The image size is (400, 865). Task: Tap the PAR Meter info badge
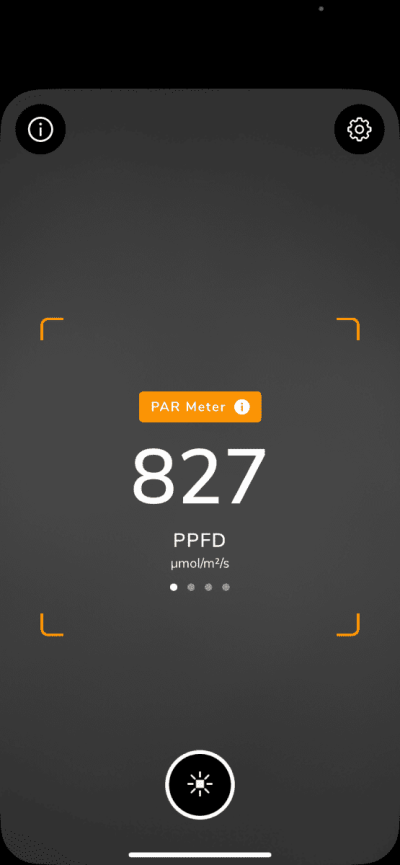[x=200, y=407]
